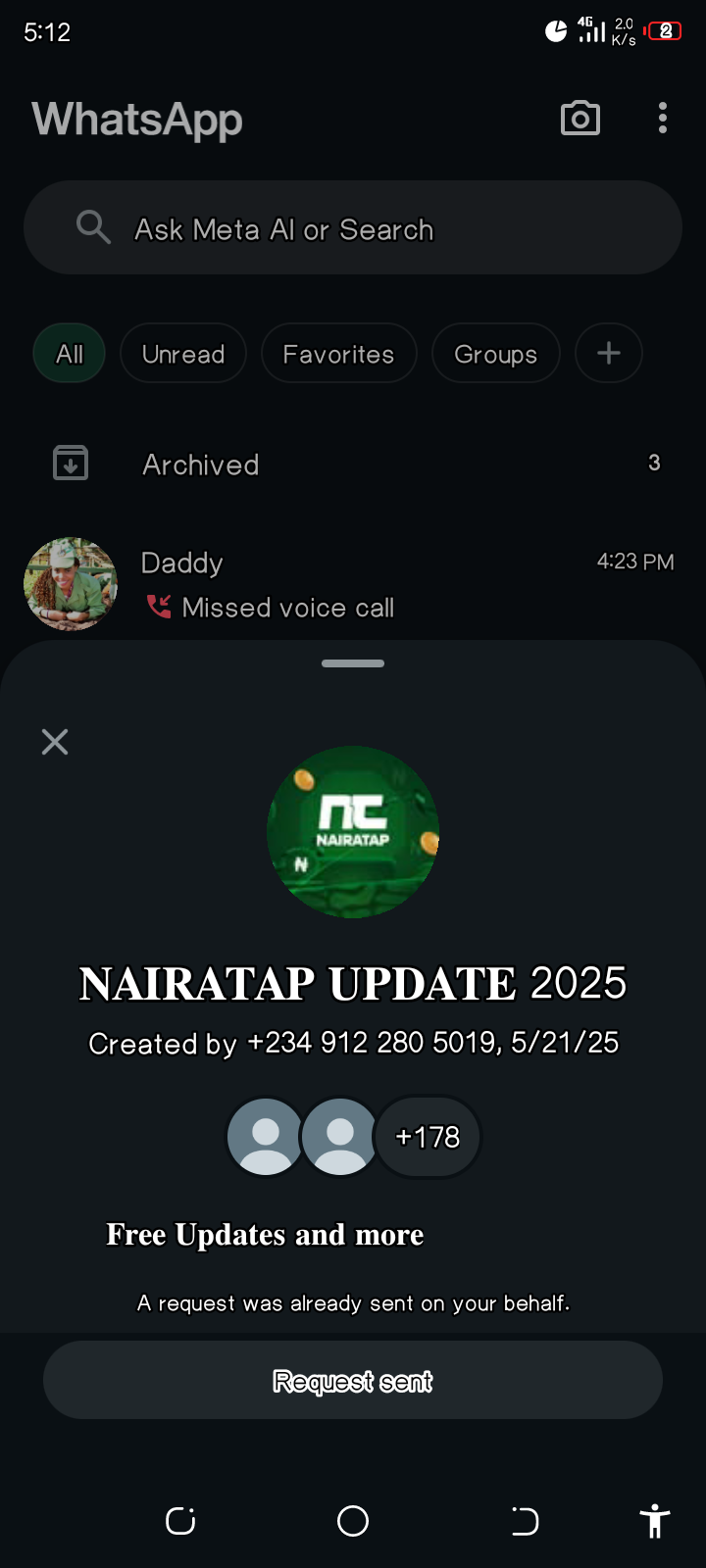Close the NAIRATAP group invite sheet

55,742
